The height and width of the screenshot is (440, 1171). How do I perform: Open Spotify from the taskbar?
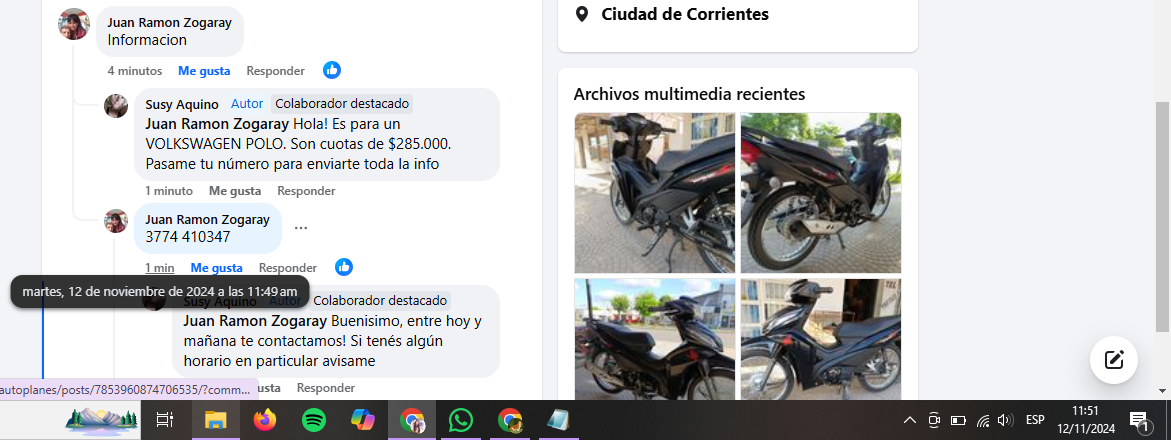[x=313, y=421]
